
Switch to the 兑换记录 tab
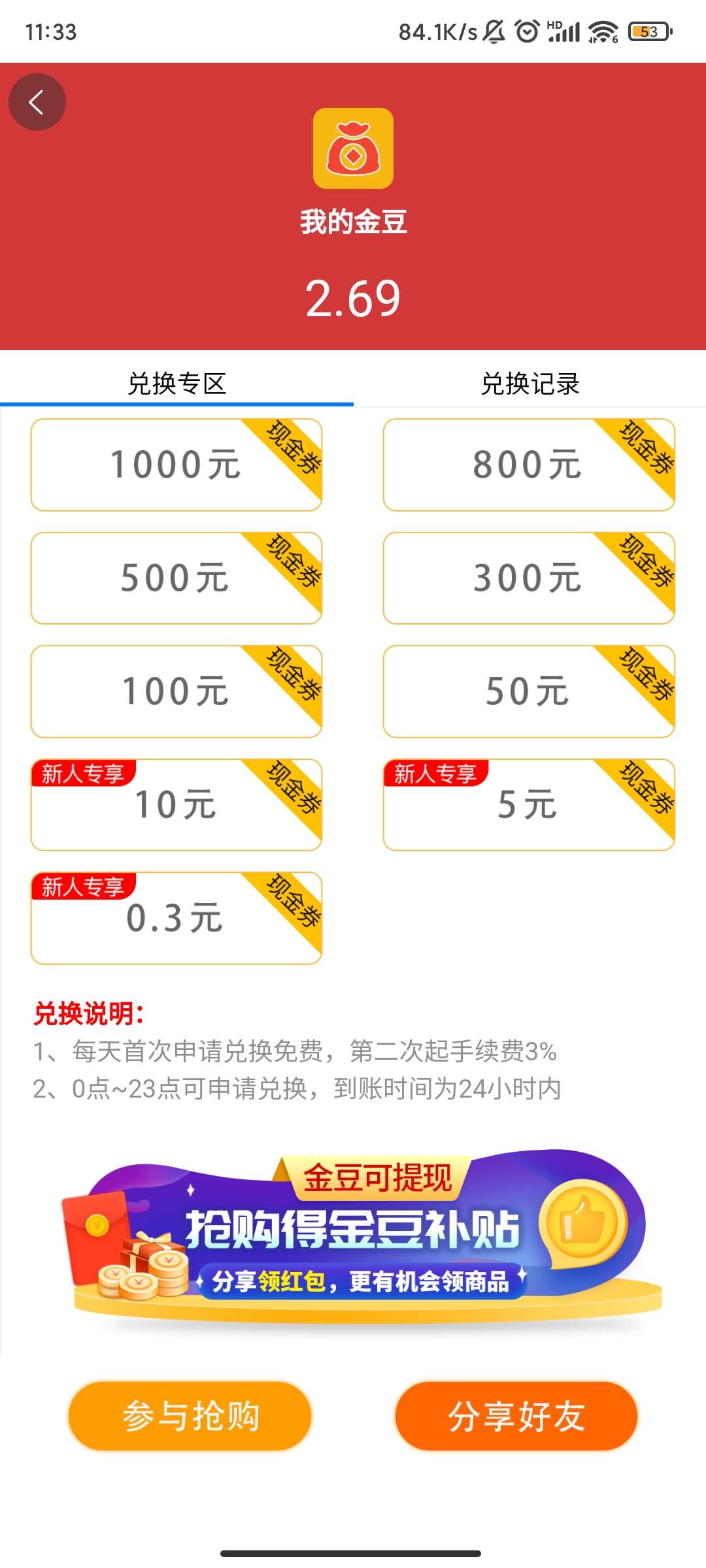[x=529, y=384]
